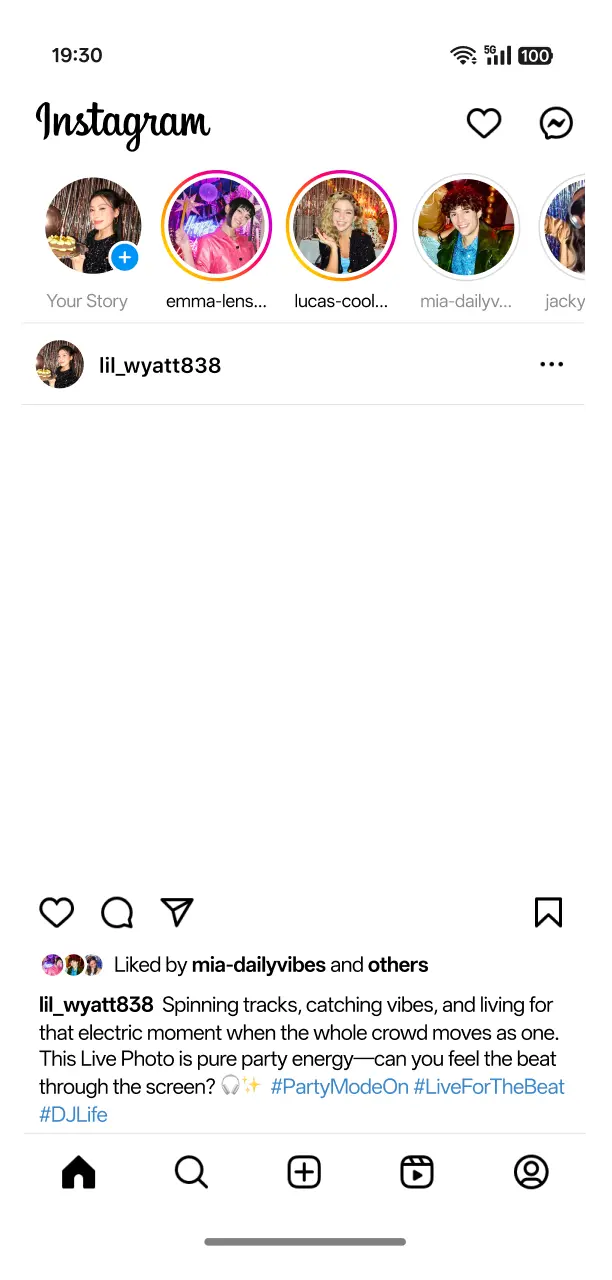Create a new post

coord(304,1172)
